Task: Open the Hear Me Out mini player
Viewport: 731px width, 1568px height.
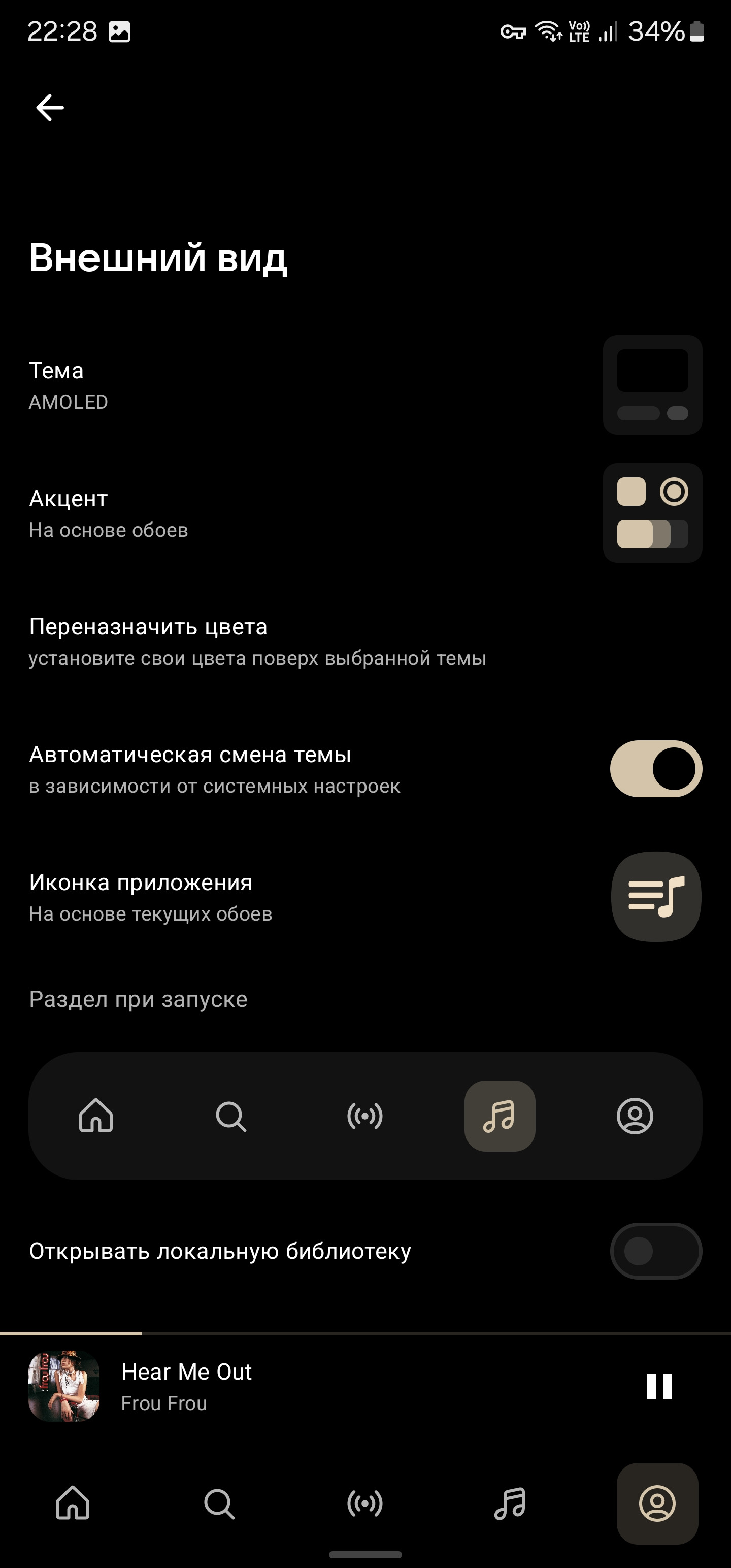Action: coord(305,1387)
